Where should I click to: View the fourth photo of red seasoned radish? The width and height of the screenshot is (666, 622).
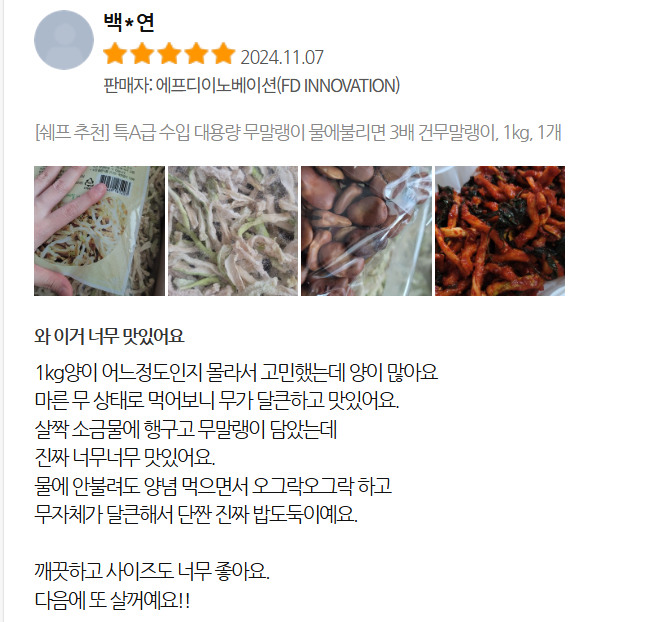(499, 231)
